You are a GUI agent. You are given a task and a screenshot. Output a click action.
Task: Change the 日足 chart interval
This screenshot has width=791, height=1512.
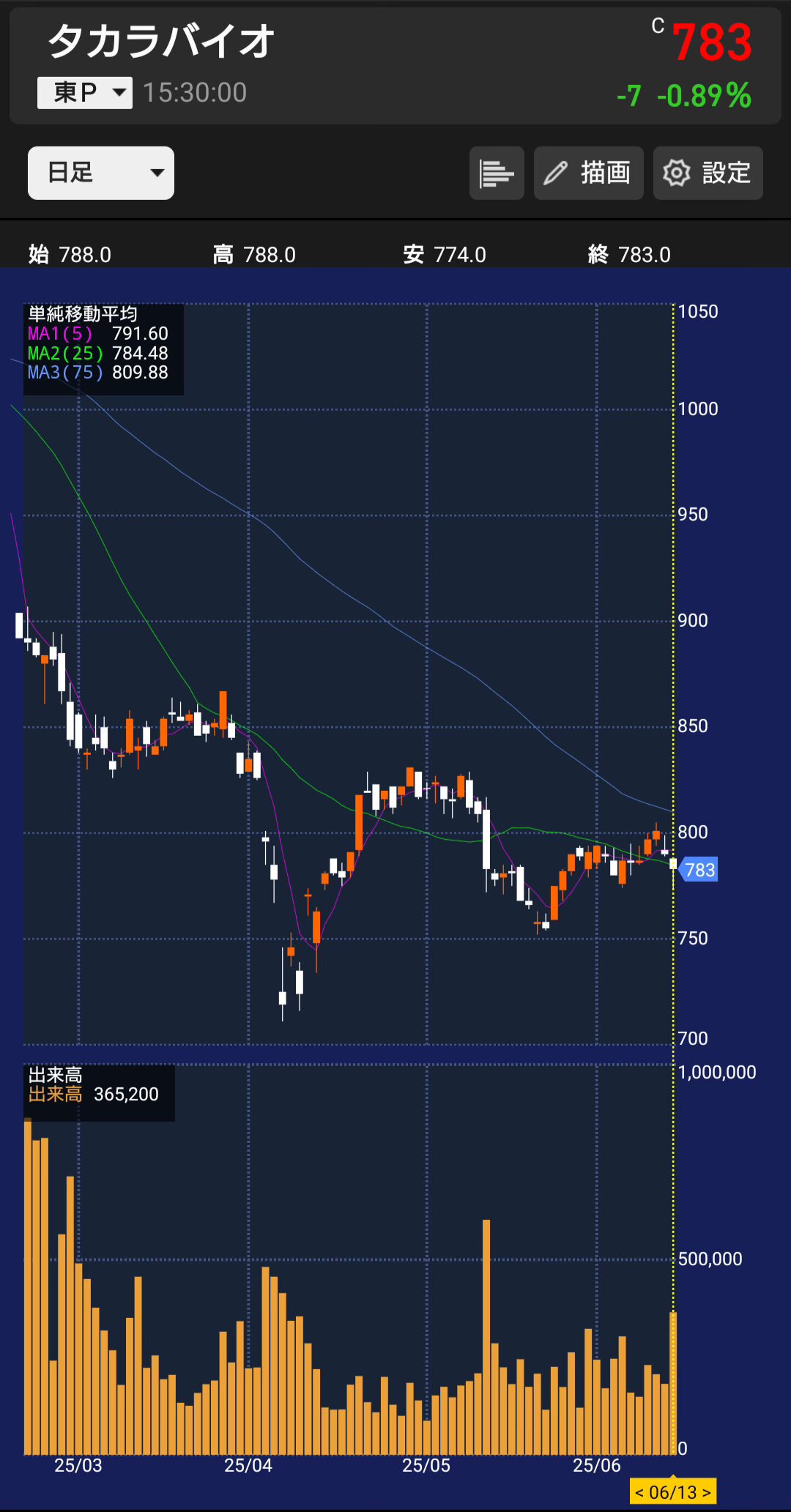[x=101, y=173]
